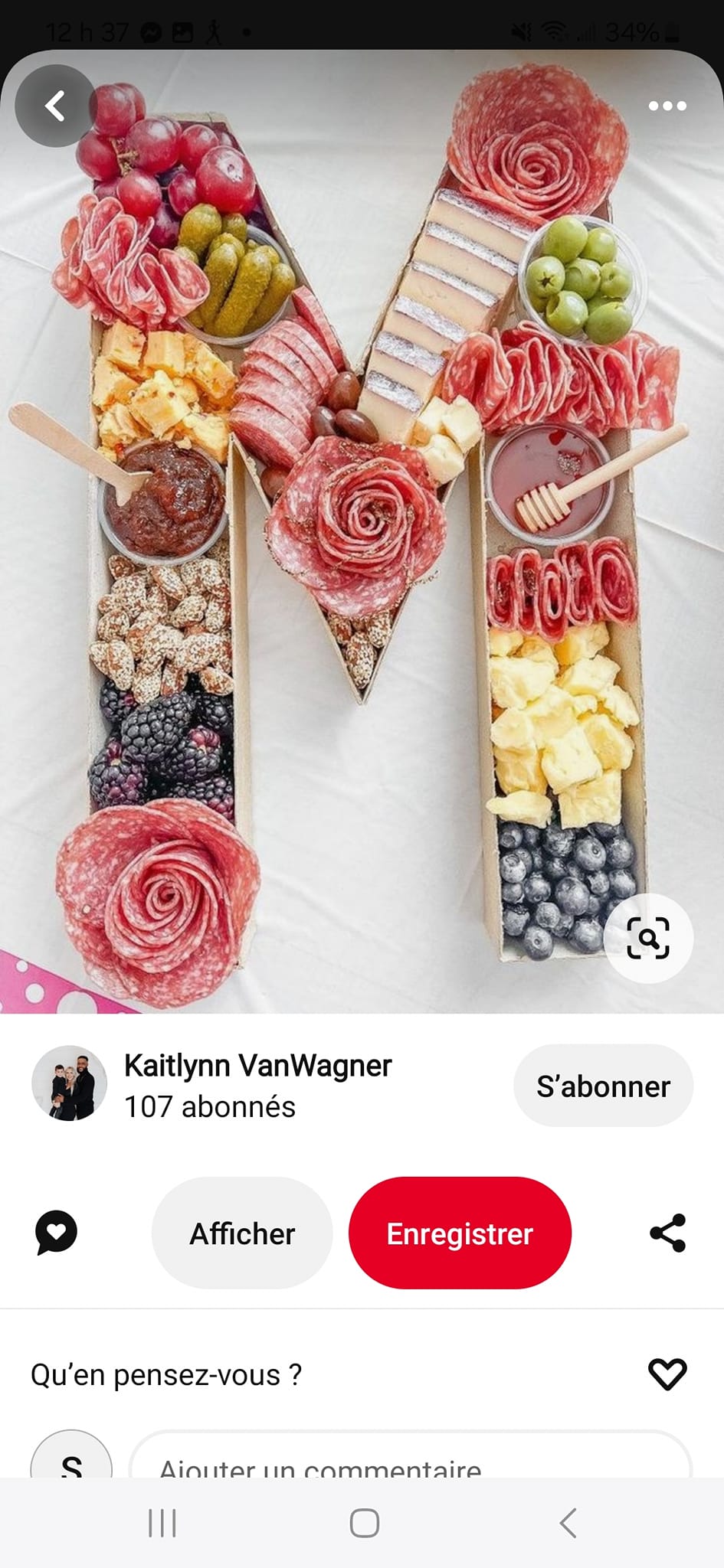Open the comments heart-bubble icon
Image resolution: width=724 pixels, height=1568 pixels.
click(x=56, y=1233)
